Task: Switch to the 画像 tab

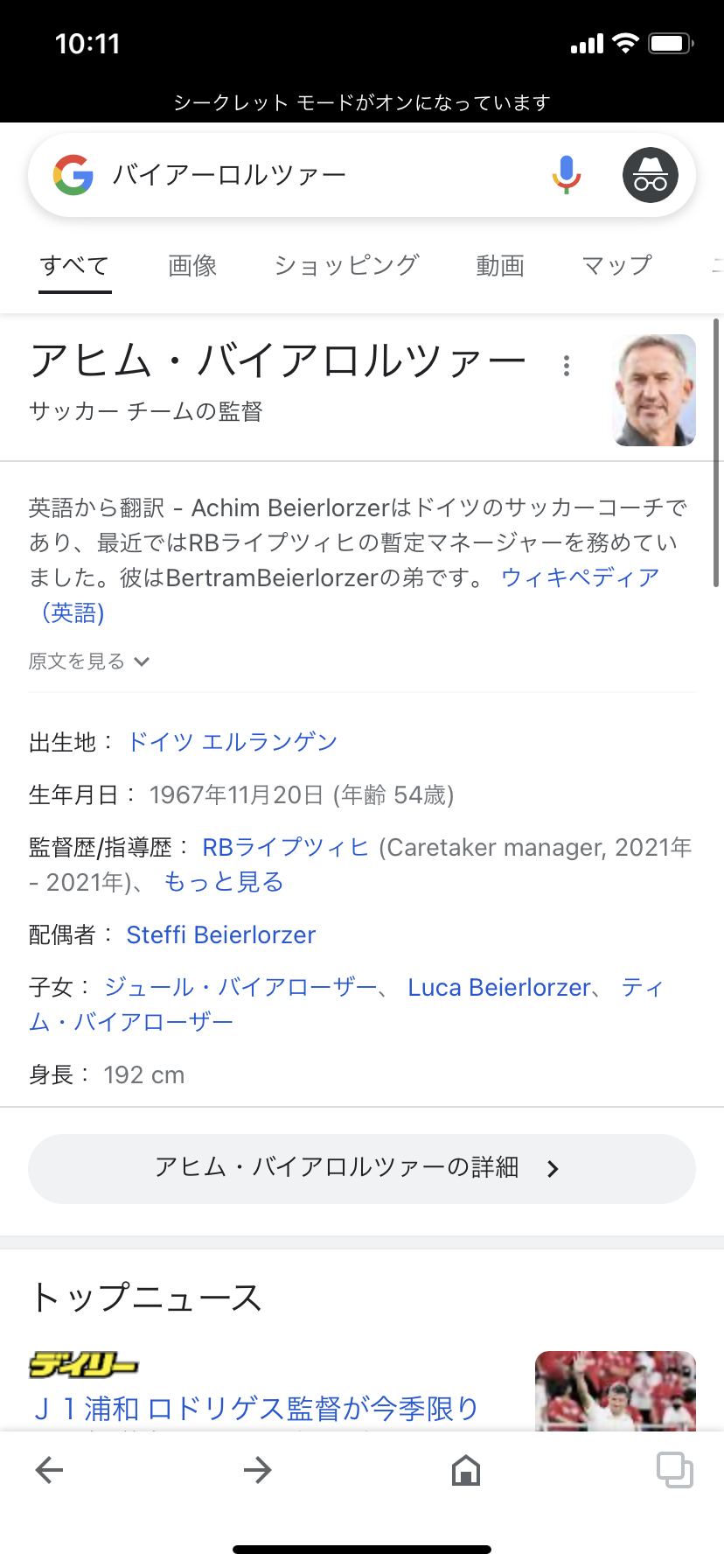Action: (x=192, y=265)
